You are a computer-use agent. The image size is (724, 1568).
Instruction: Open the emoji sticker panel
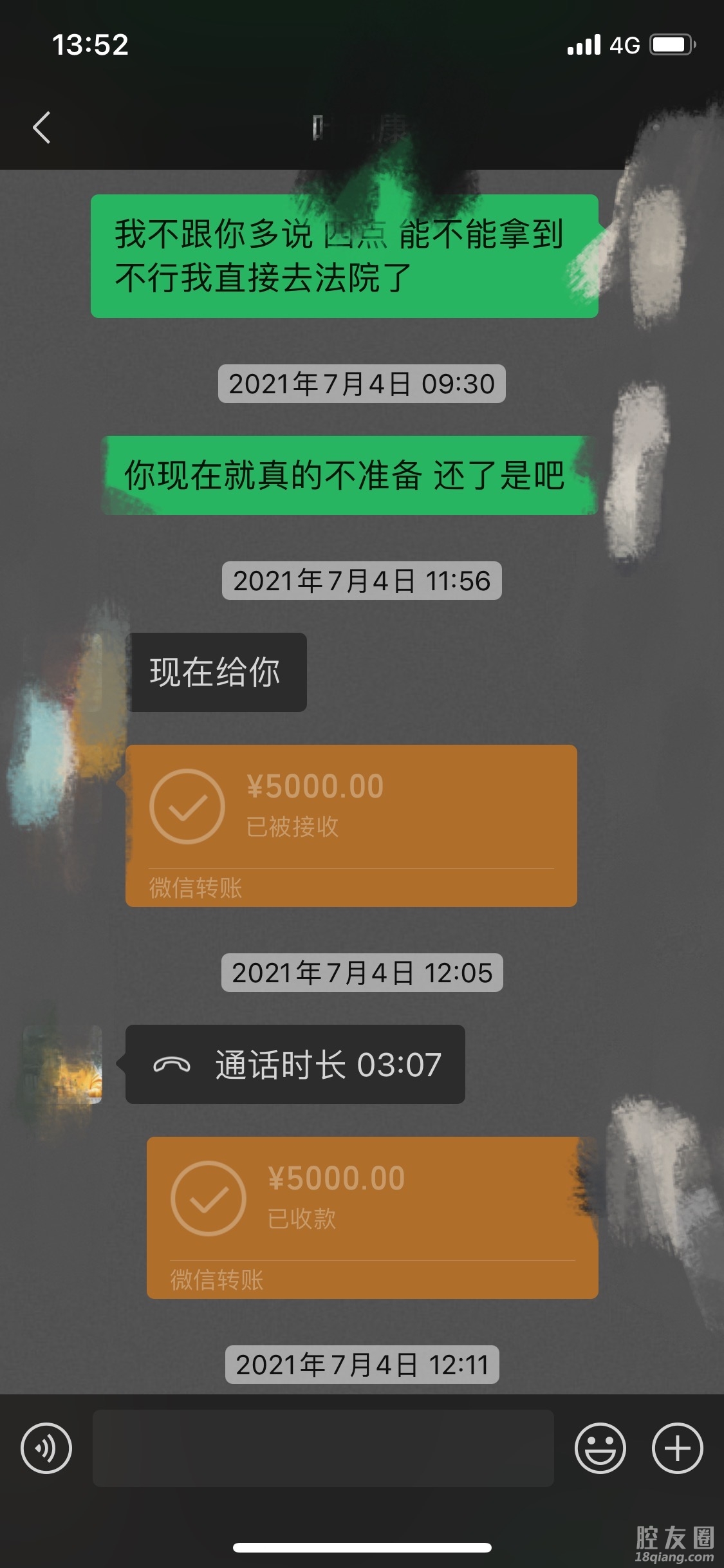pyautogui.click(x=600, y=1448)
